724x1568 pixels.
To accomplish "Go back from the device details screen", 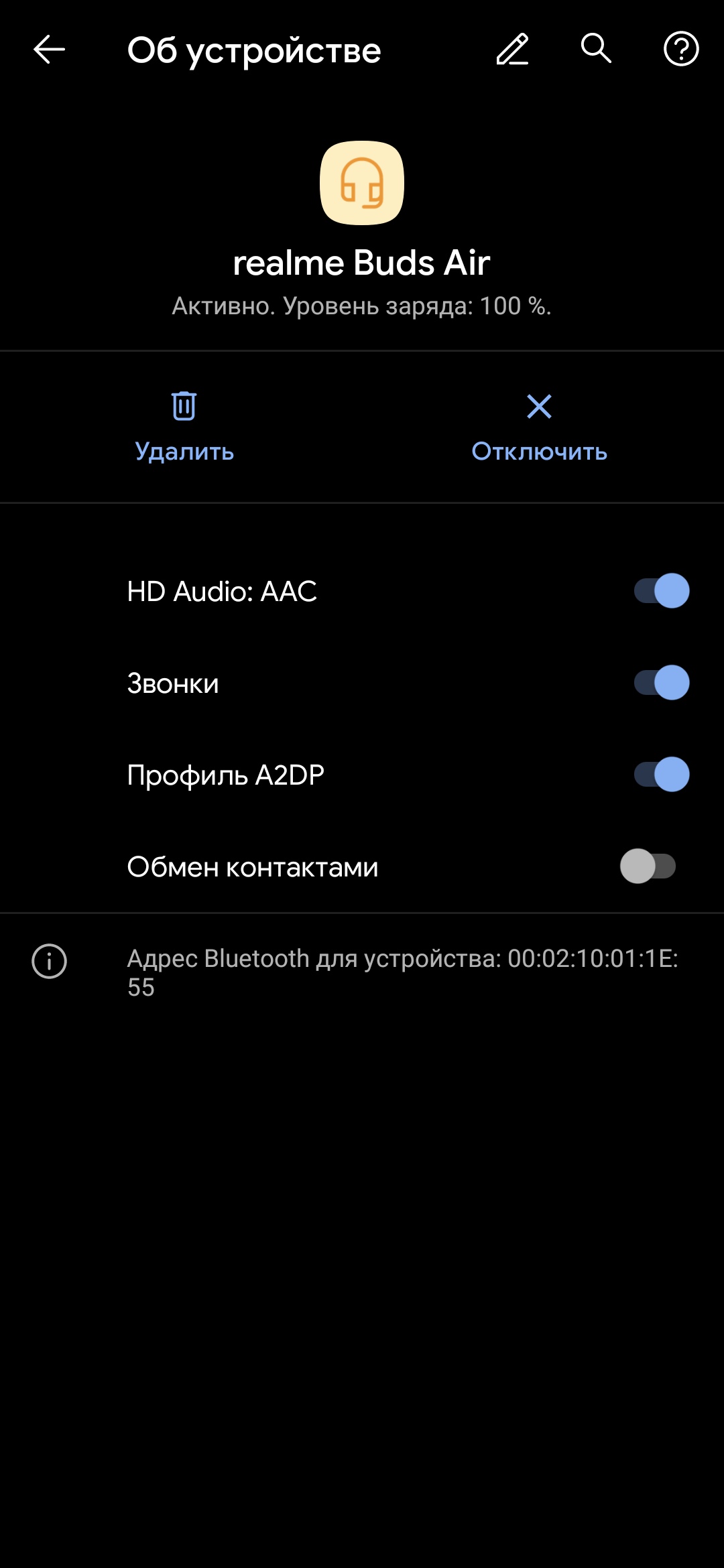I will [x=49, y=50].
